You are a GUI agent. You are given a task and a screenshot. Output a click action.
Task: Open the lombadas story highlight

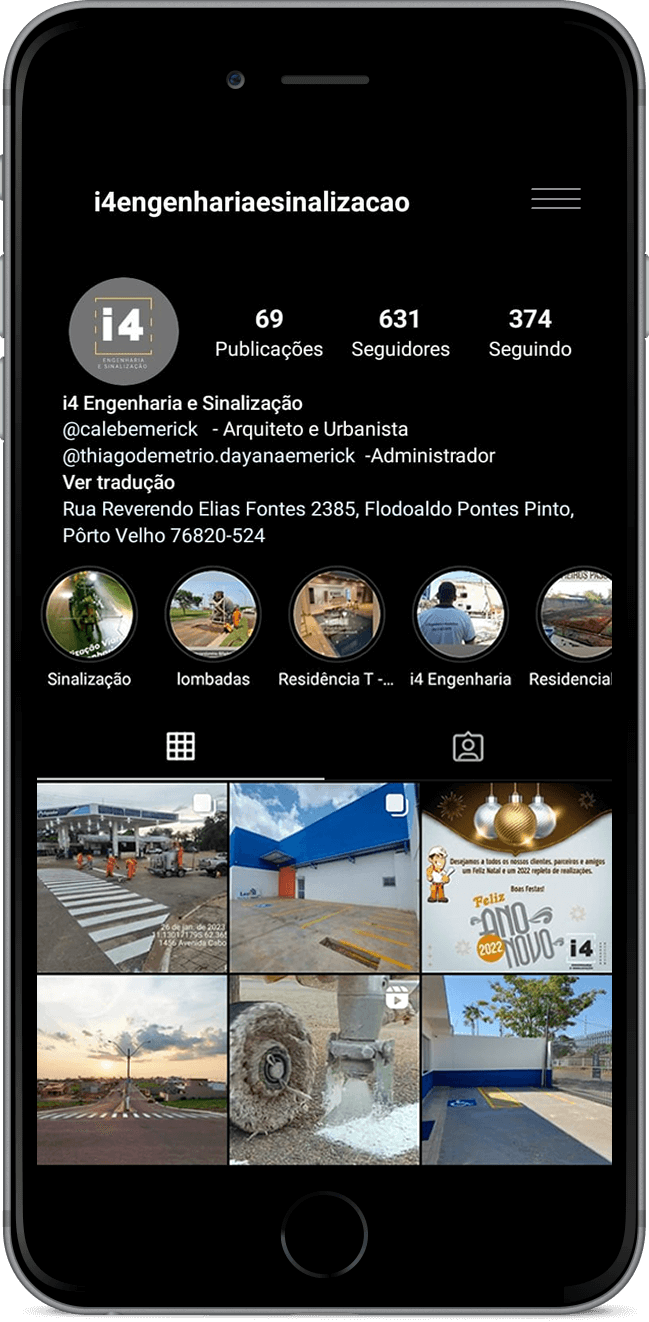click(213, 614)
